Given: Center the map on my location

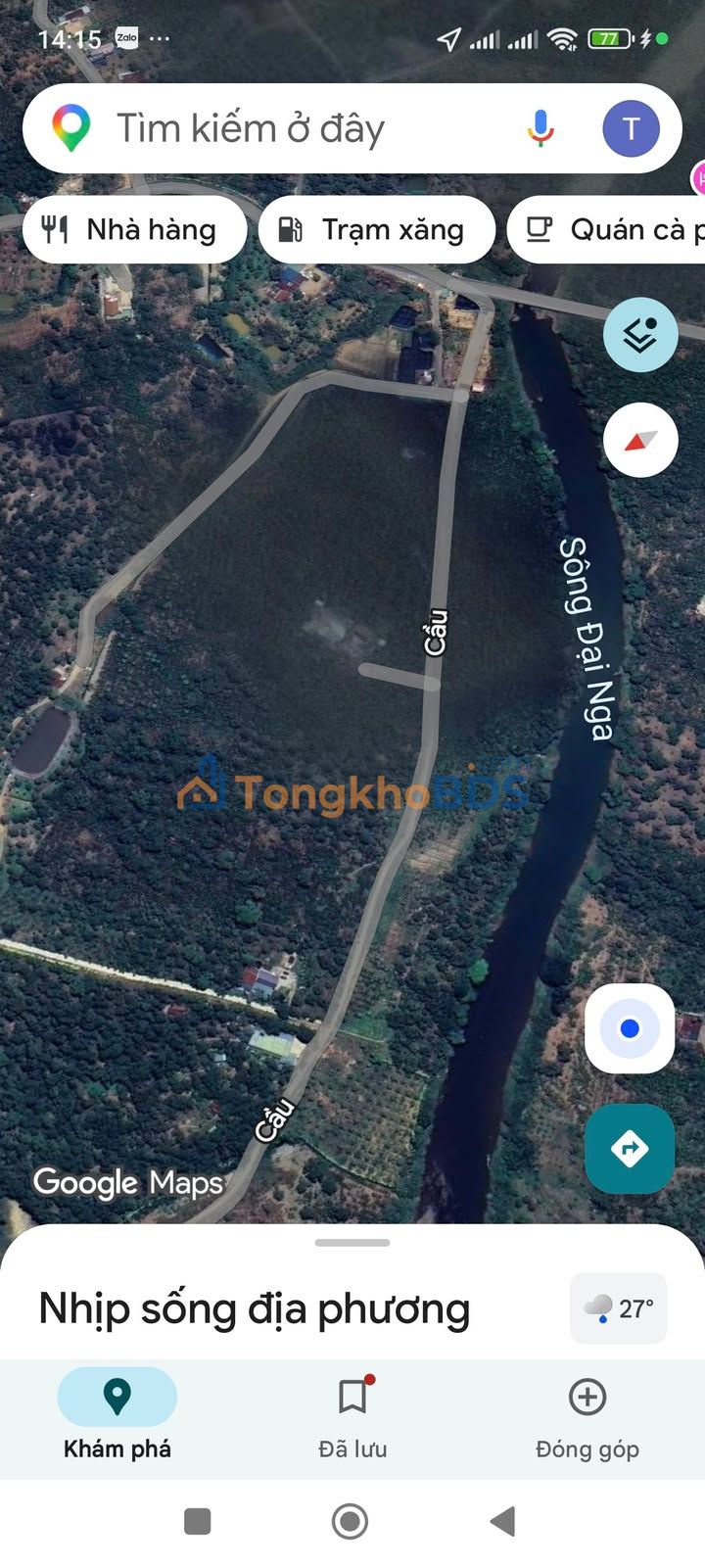Looking at the screenshot, I should [x=630, y=1028].
